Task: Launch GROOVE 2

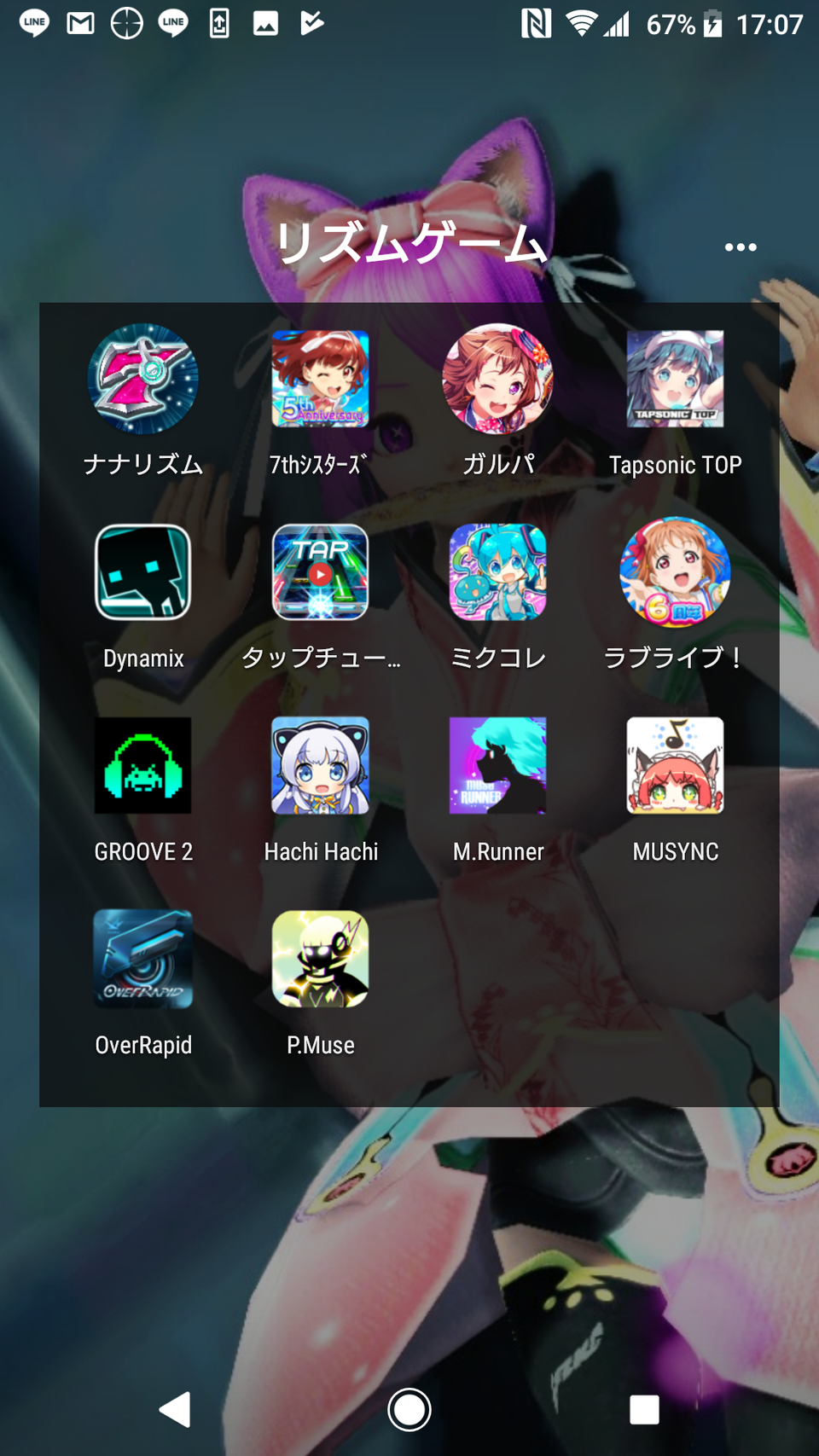Action: click(143, 765)
